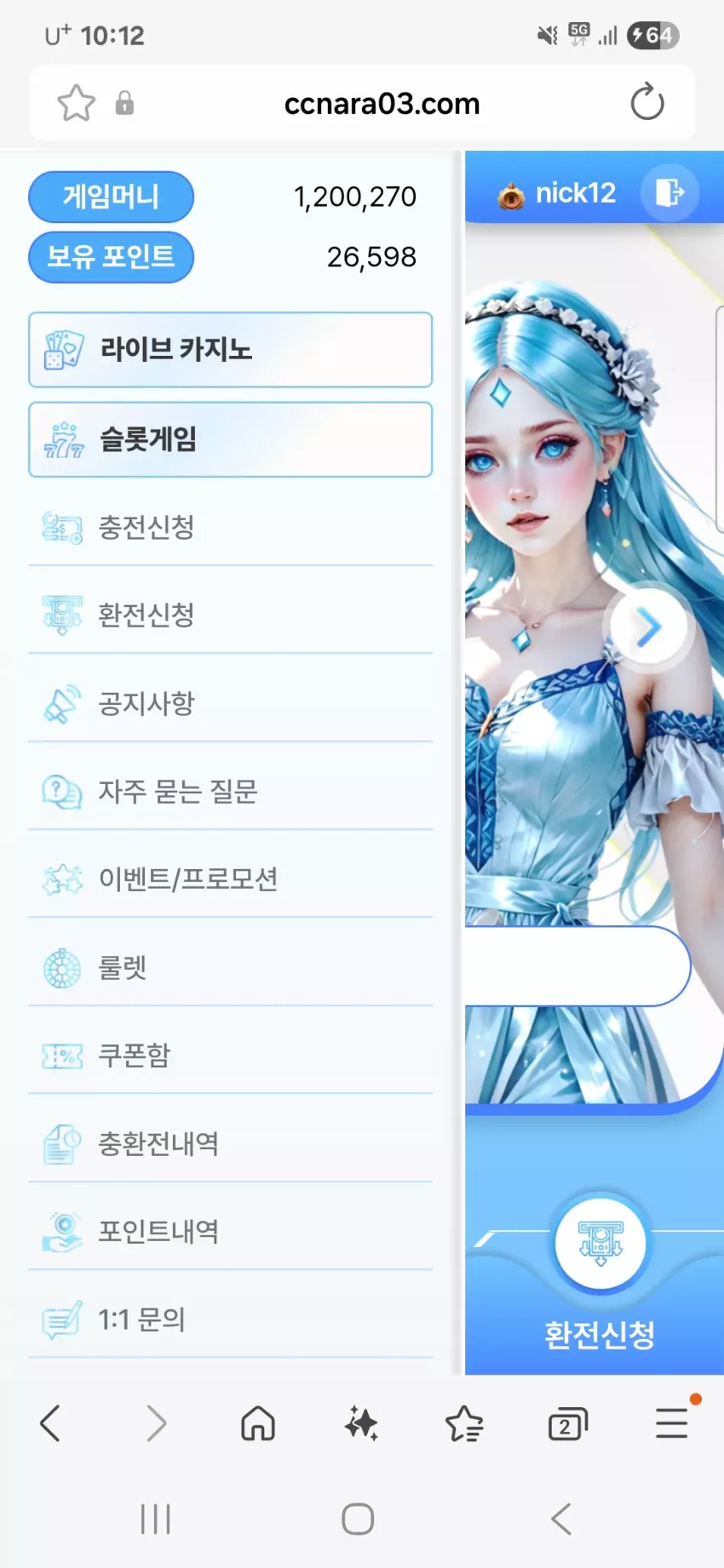Tap the logout icon next to nick12

pos(669,192)
